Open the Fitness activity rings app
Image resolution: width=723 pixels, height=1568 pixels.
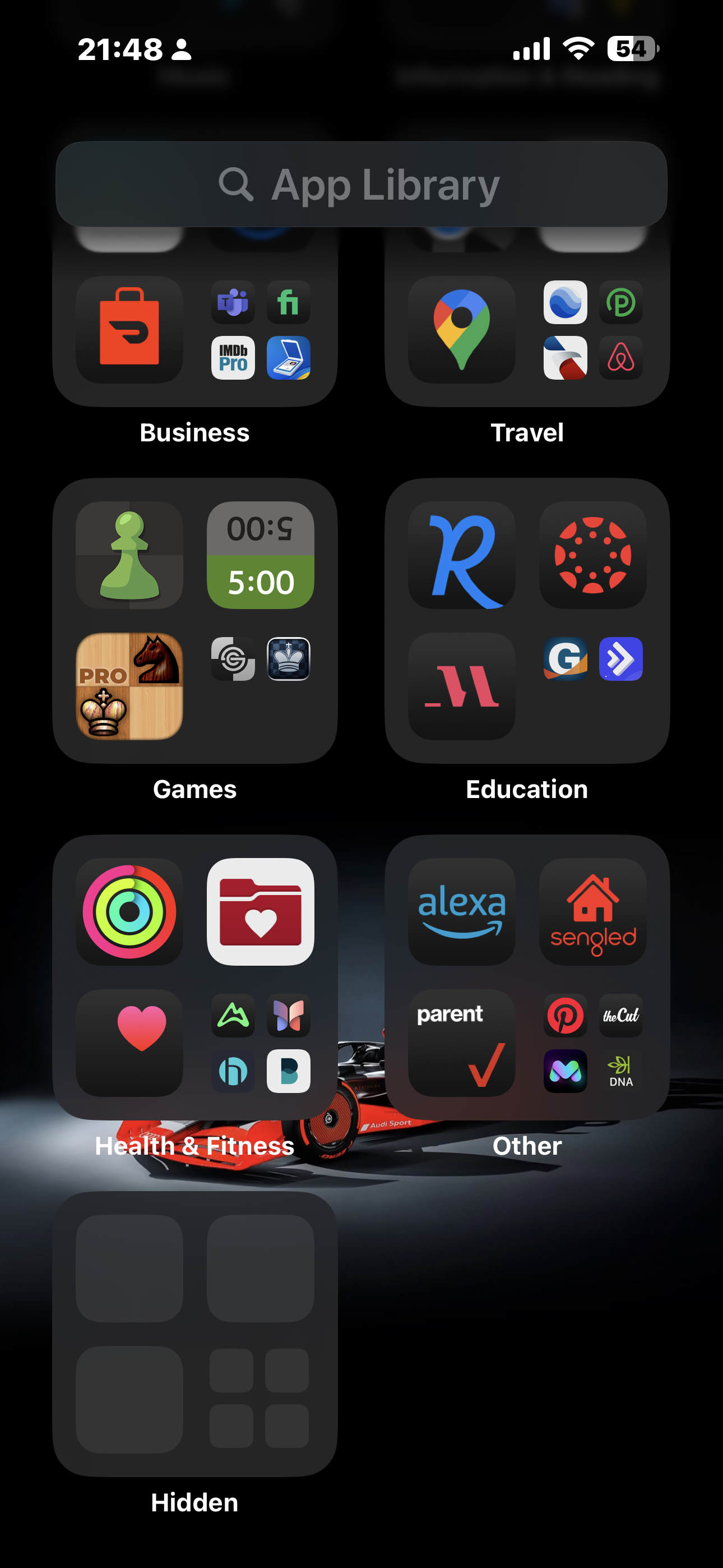(129, 911)
